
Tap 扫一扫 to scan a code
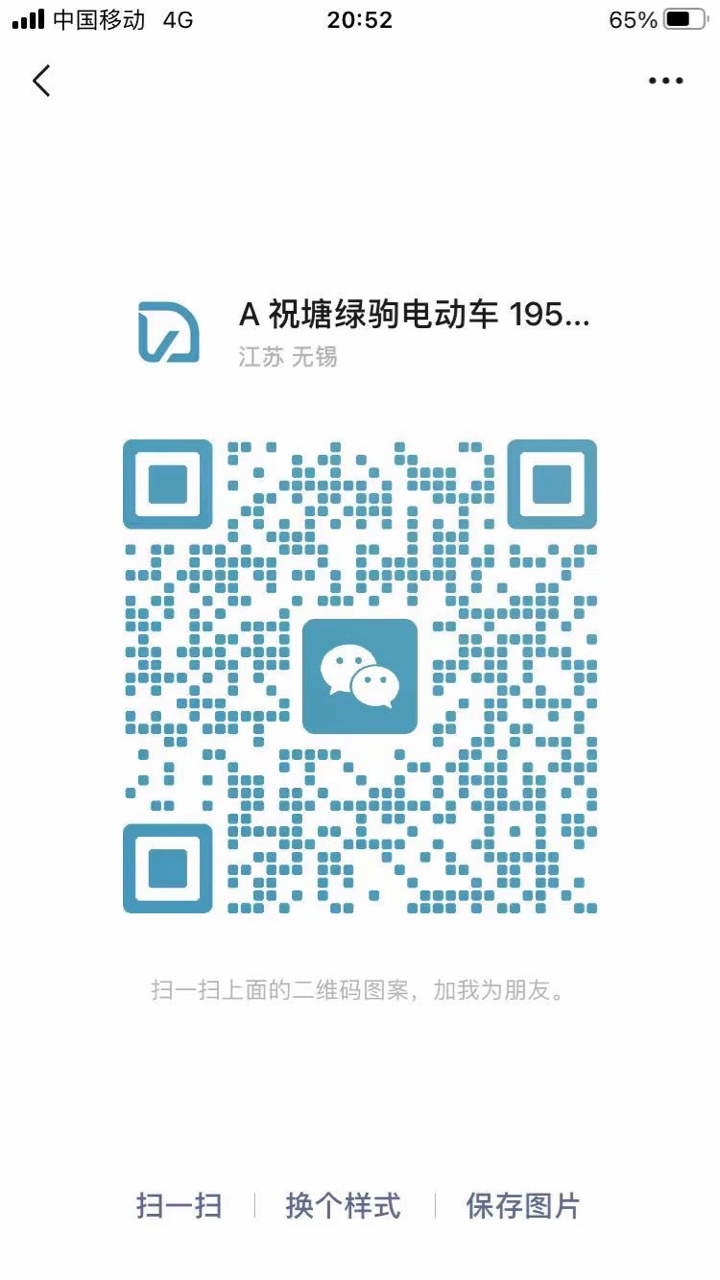click(179, 1206)
